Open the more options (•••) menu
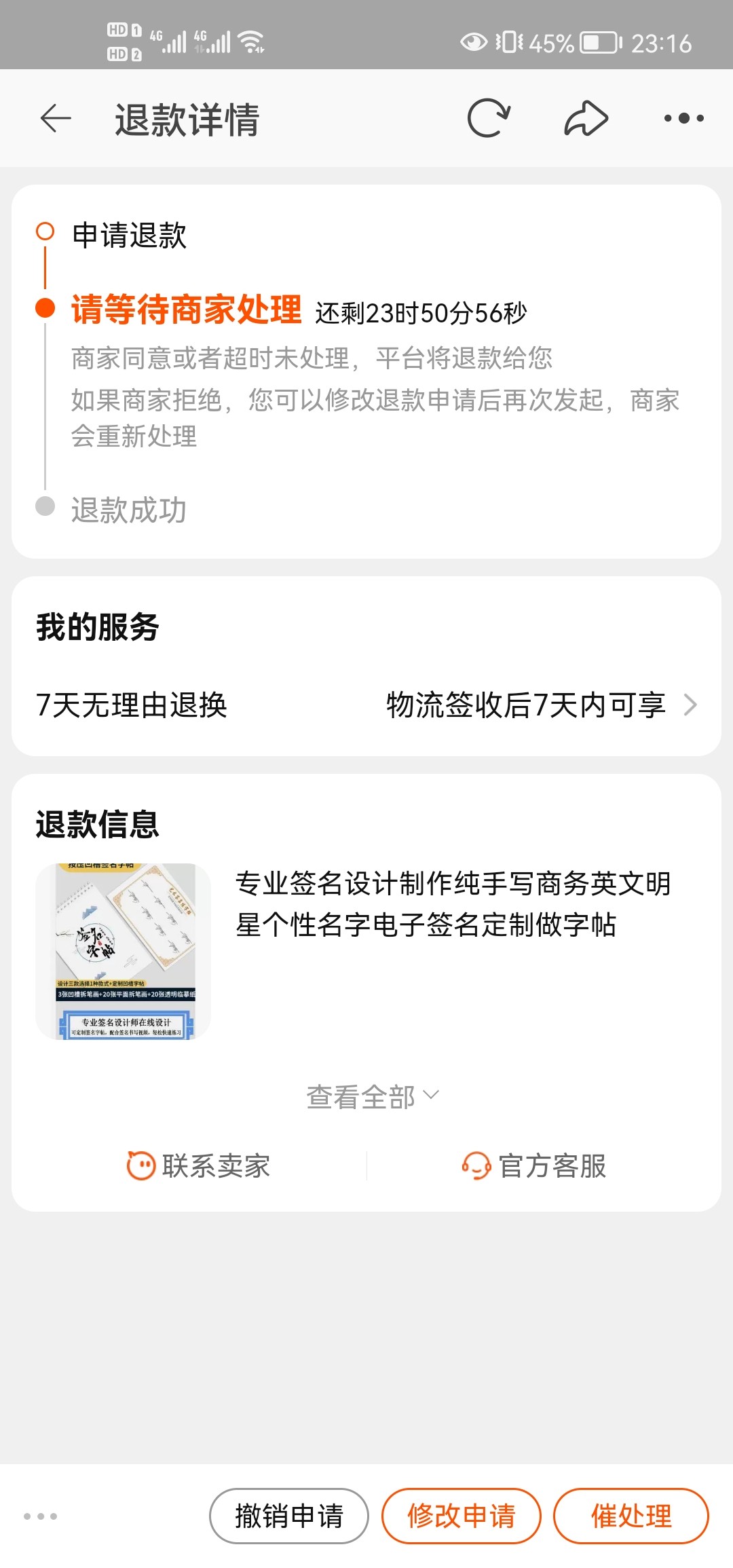This screenshot has height=1568, width=733. tap(685, 117)
